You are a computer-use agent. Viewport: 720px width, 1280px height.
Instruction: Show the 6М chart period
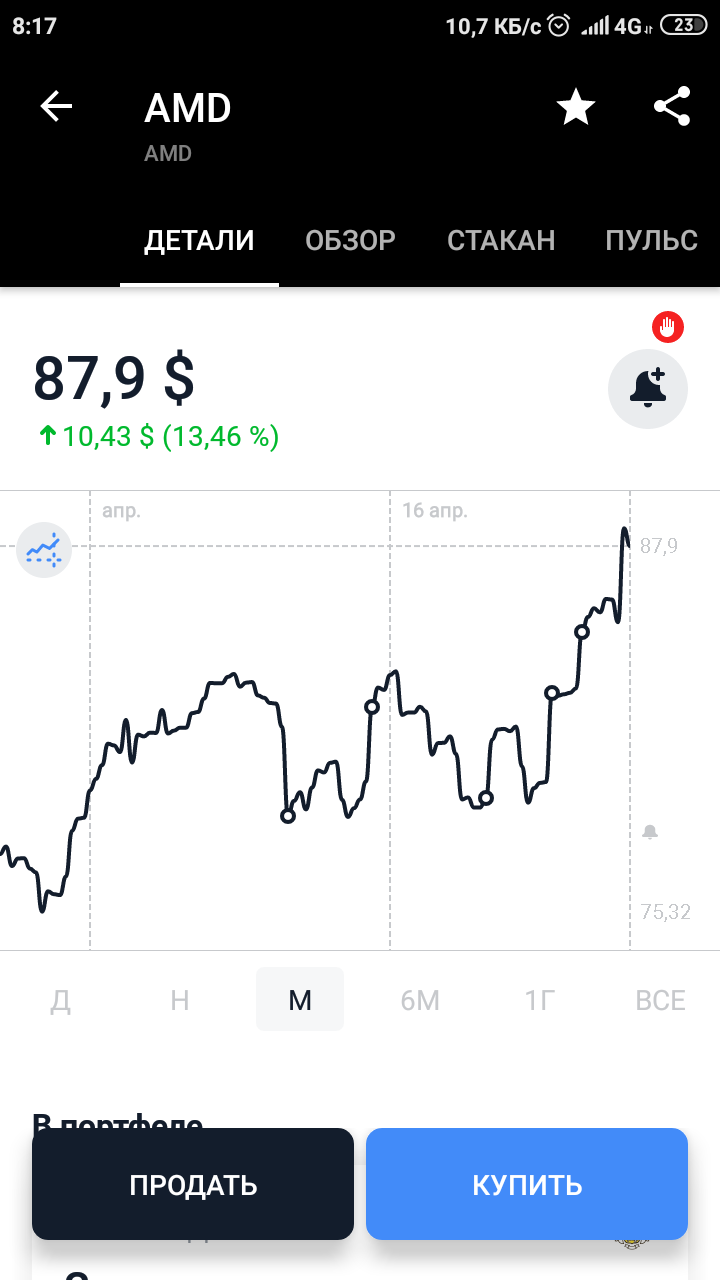(x=420, y=1000)
